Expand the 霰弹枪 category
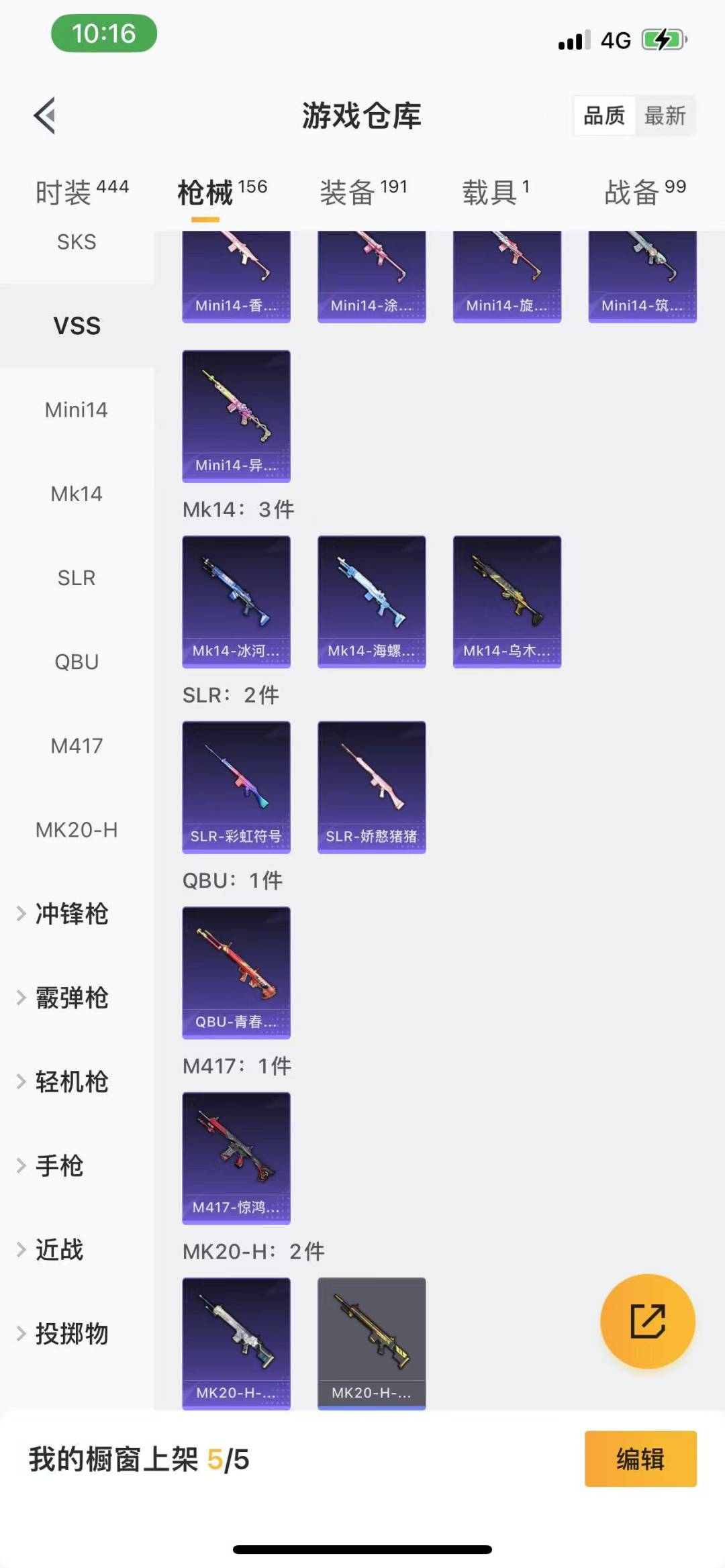Image resolution: width=725 pixels, height=1568 pixels. coord(71,998)
